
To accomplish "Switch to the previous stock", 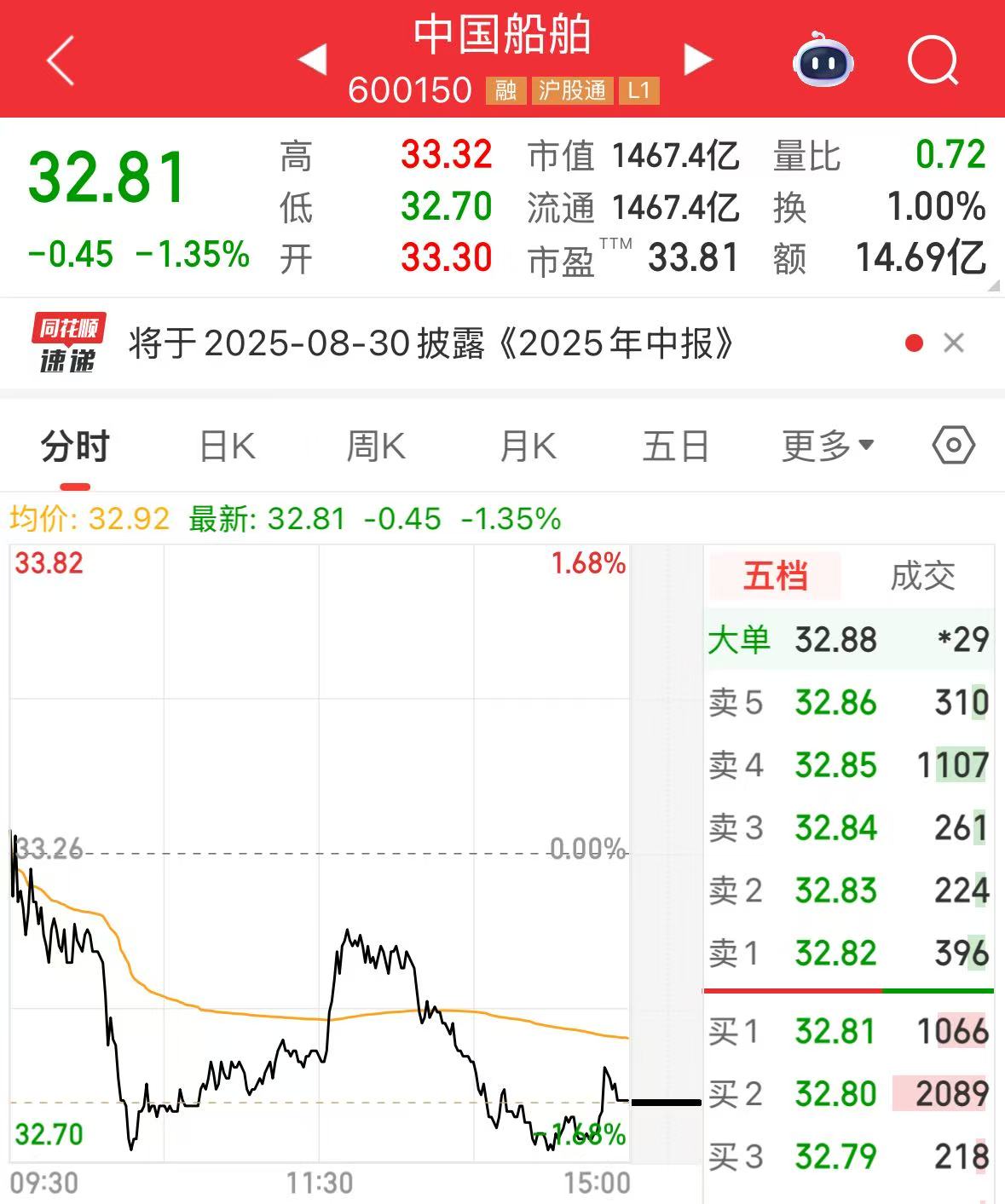I will tap(312, 60).
